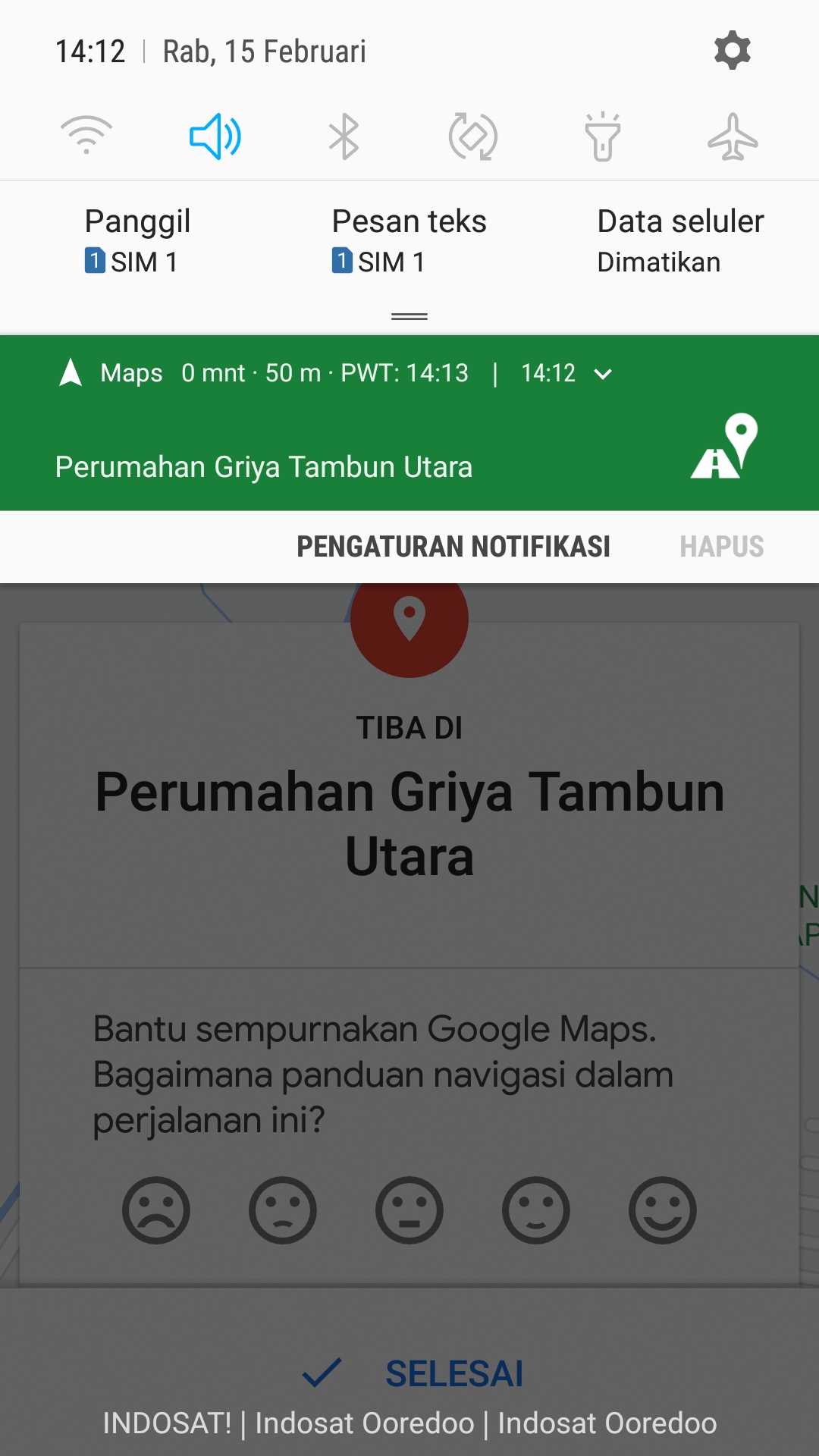
Task: Select Panggil SIM 1 option
Action: click(x=137, y=241)
